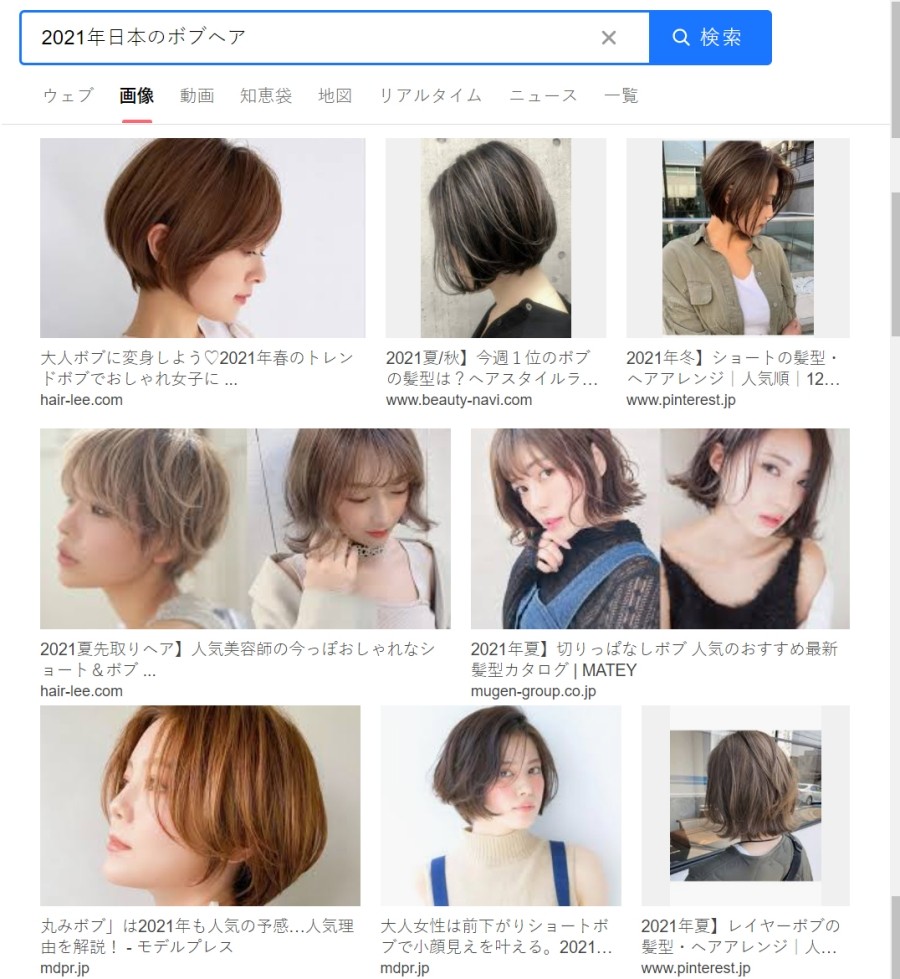Switch to the ニュース tab
Viewport: 900px width, 979px height.
tap(543, 96)
